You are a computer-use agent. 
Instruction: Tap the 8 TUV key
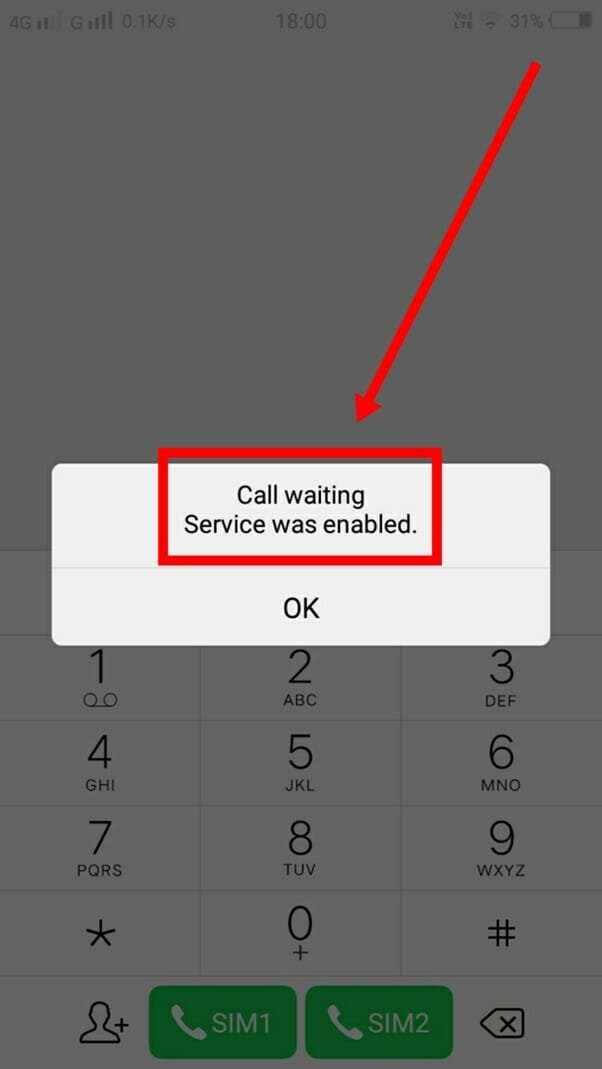(301, 849)
